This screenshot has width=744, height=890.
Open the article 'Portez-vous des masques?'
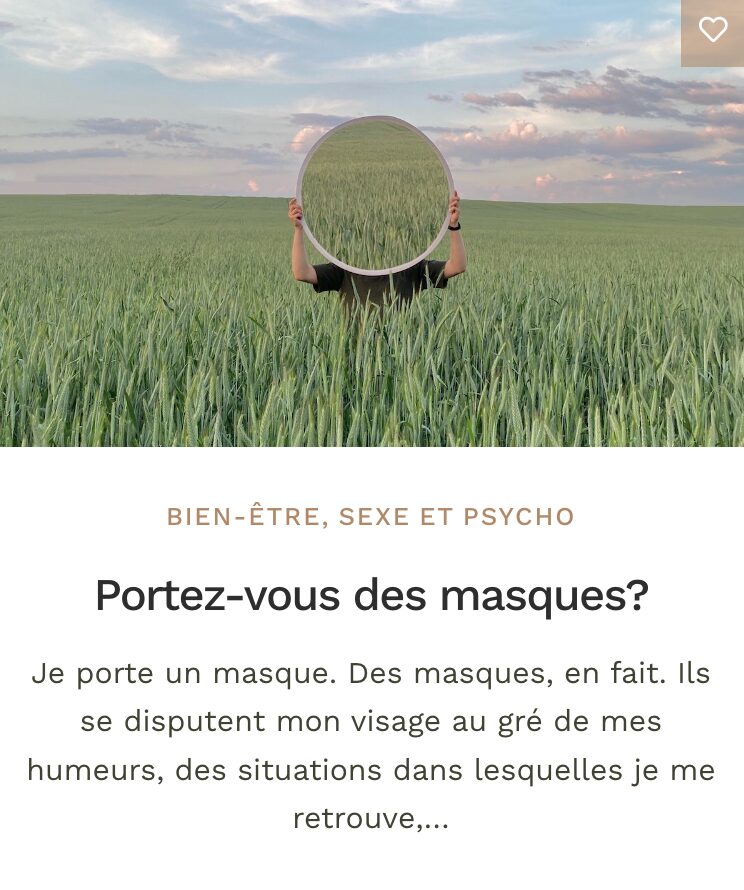click(x=372, y=594)
